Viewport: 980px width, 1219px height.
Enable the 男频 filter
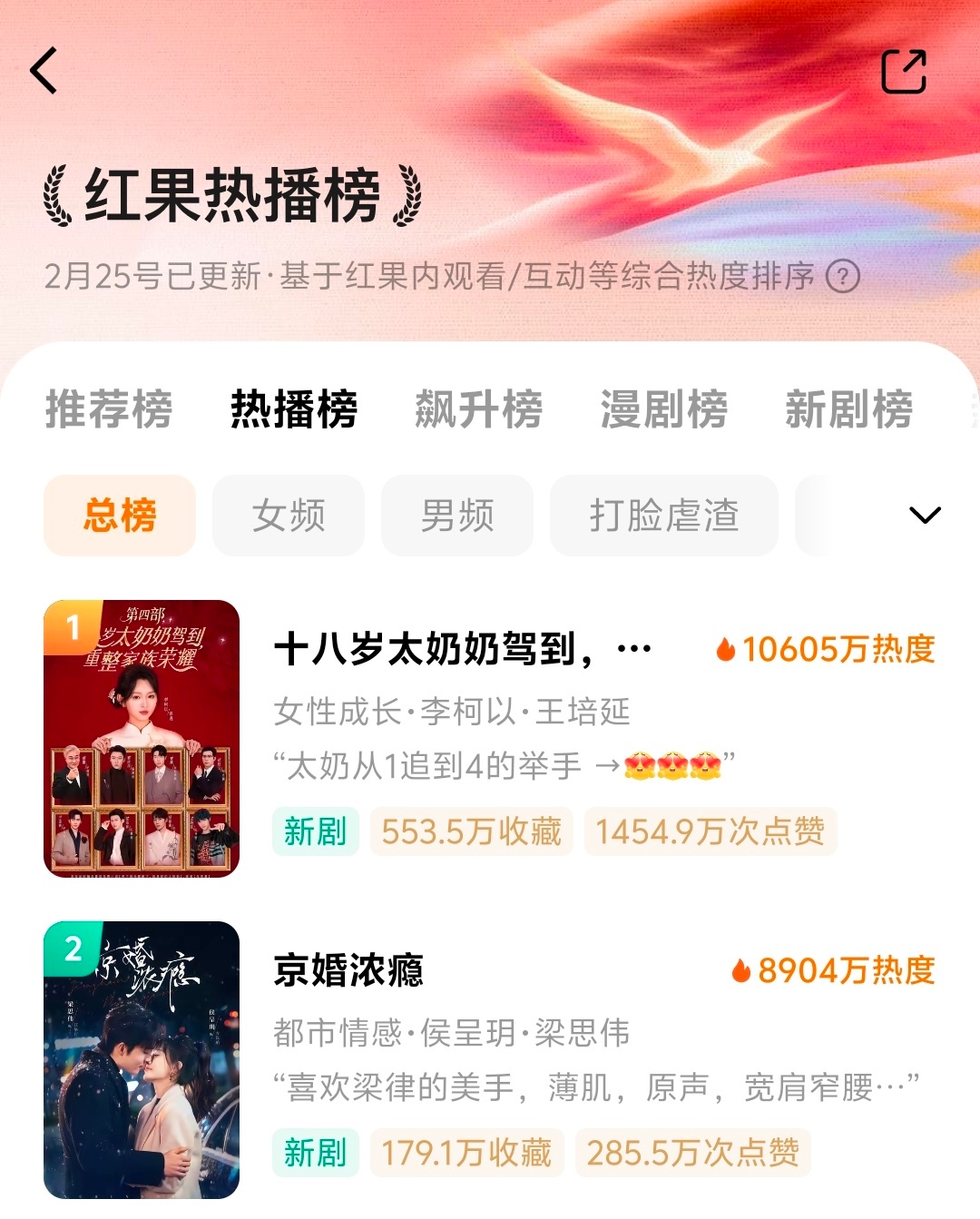(456, 516)
